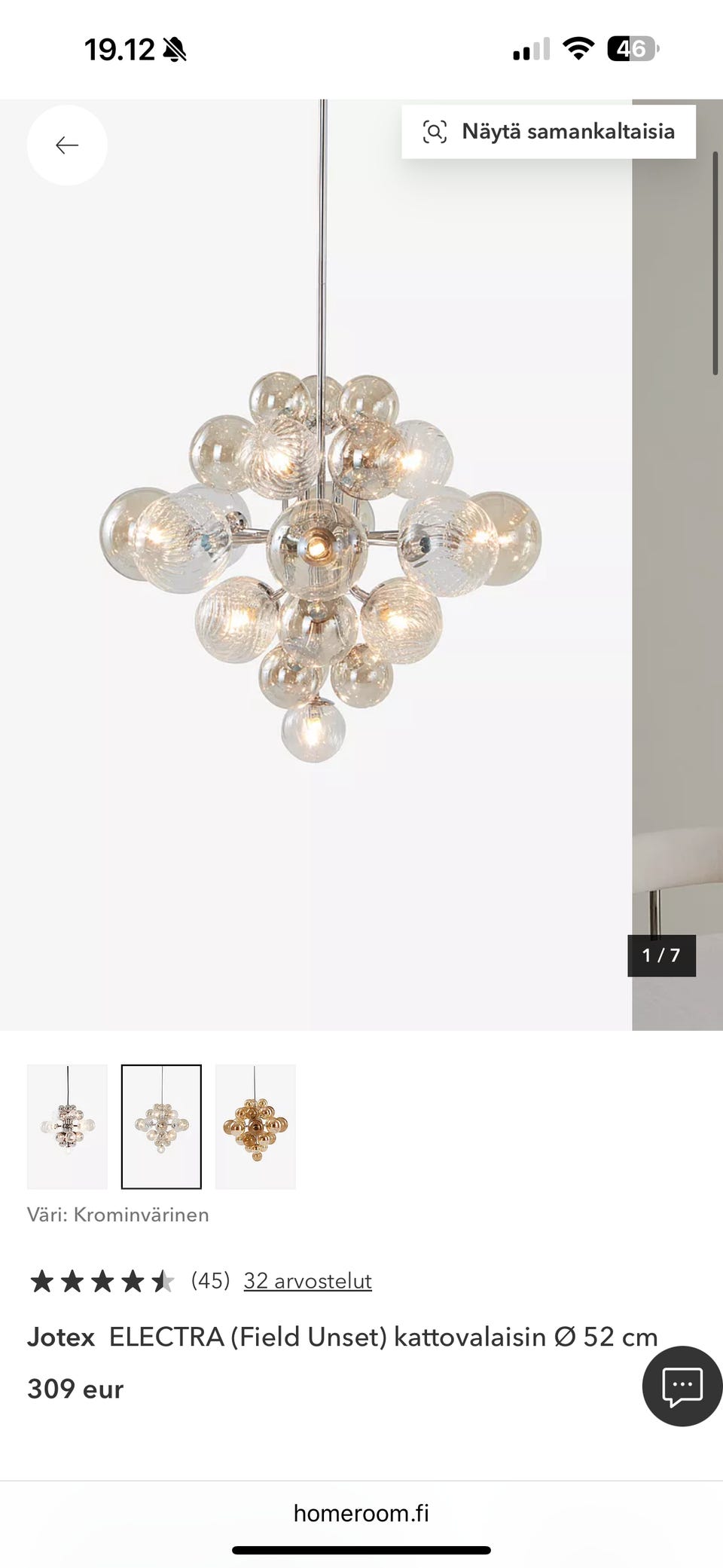Tap the homeroom.fi address bar
The height and width of the screenshot is (1568, 723).
(361, 1513)
